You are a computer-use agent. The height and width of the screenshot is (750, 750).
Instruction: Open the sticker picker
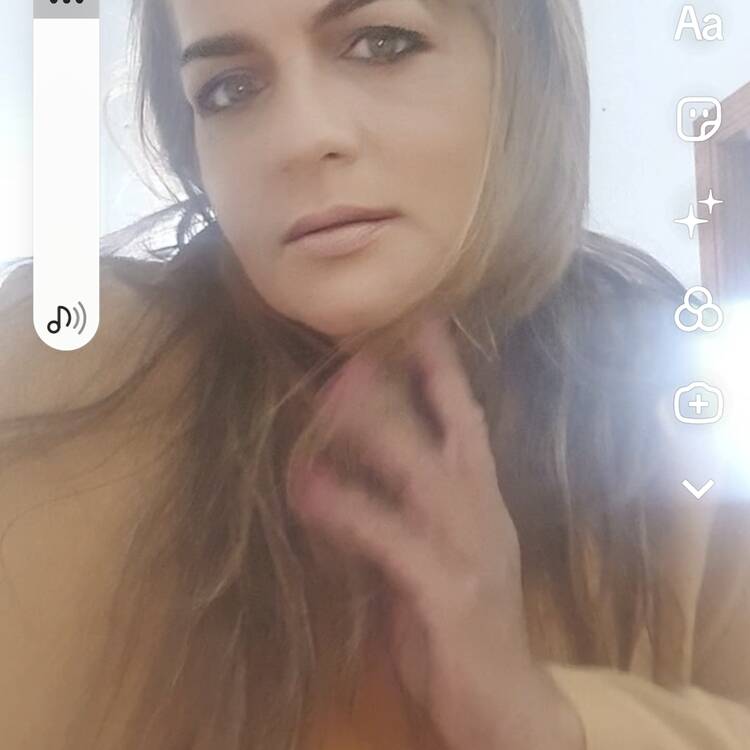[x=699, y=119]
